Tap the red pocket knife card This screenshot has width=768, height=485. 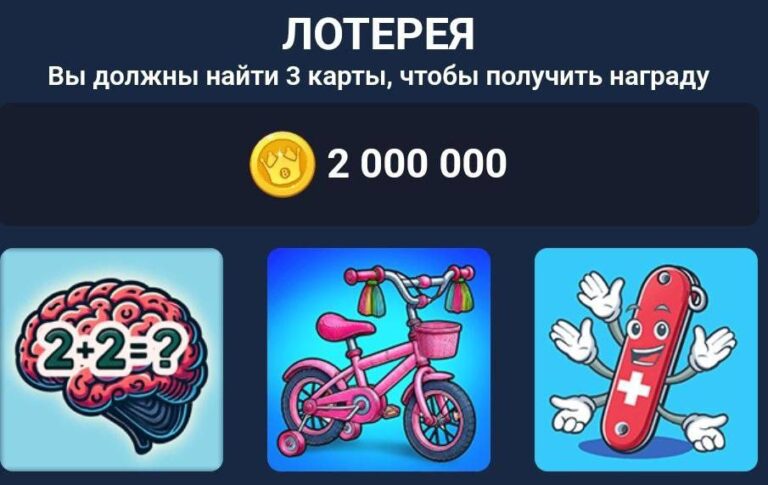646,359
